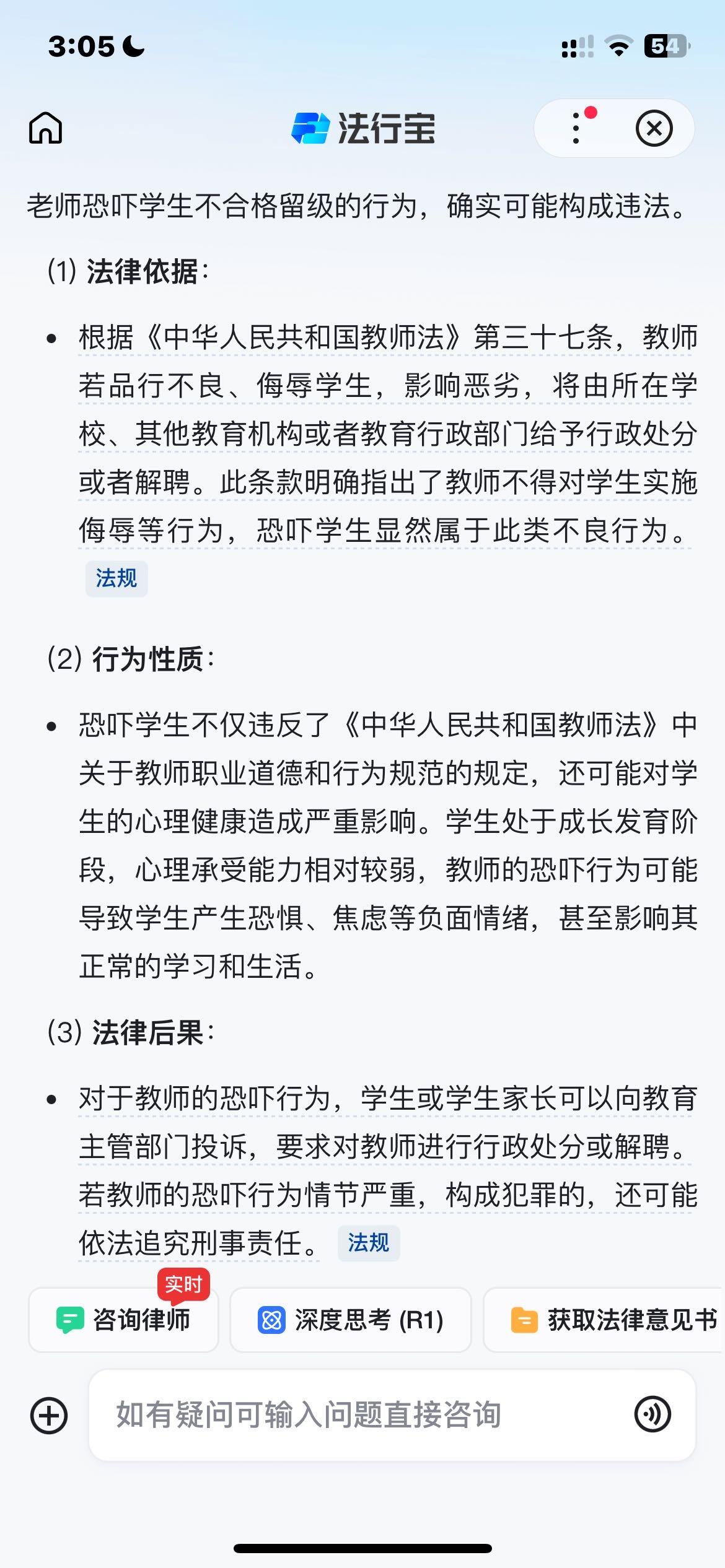Tap 咨询律师 for real-time lawyer consultation
This screenshot has height=1568, width=725.
point(123,1320)
